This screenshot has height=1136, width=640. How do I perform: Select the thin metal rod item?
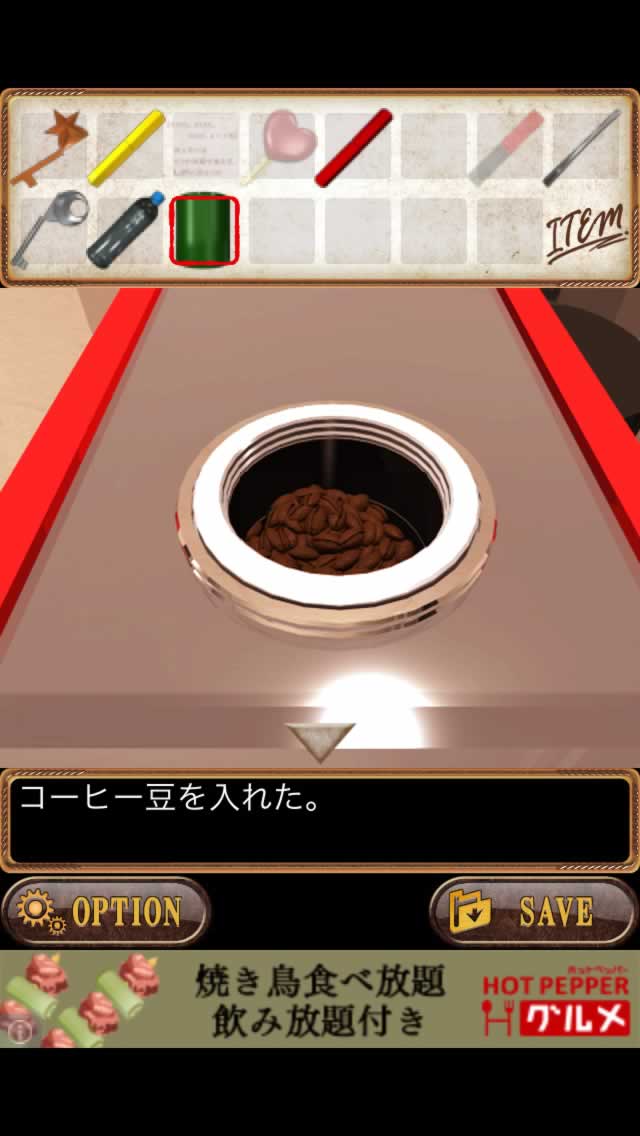pyautogui.click(x=583, y=148)
